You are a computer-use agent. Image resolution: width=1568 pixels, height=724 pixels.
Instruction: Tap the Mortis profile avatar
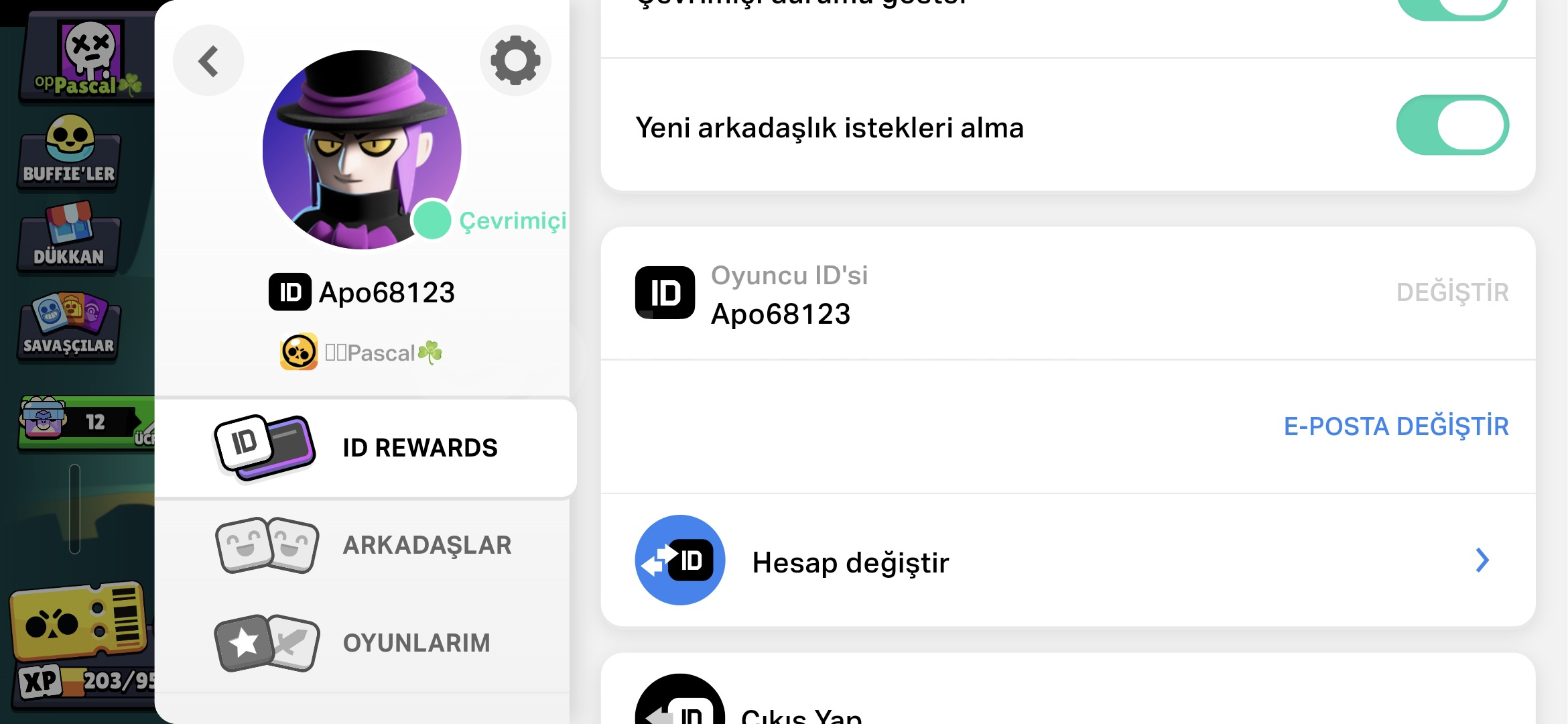[362, 149]
